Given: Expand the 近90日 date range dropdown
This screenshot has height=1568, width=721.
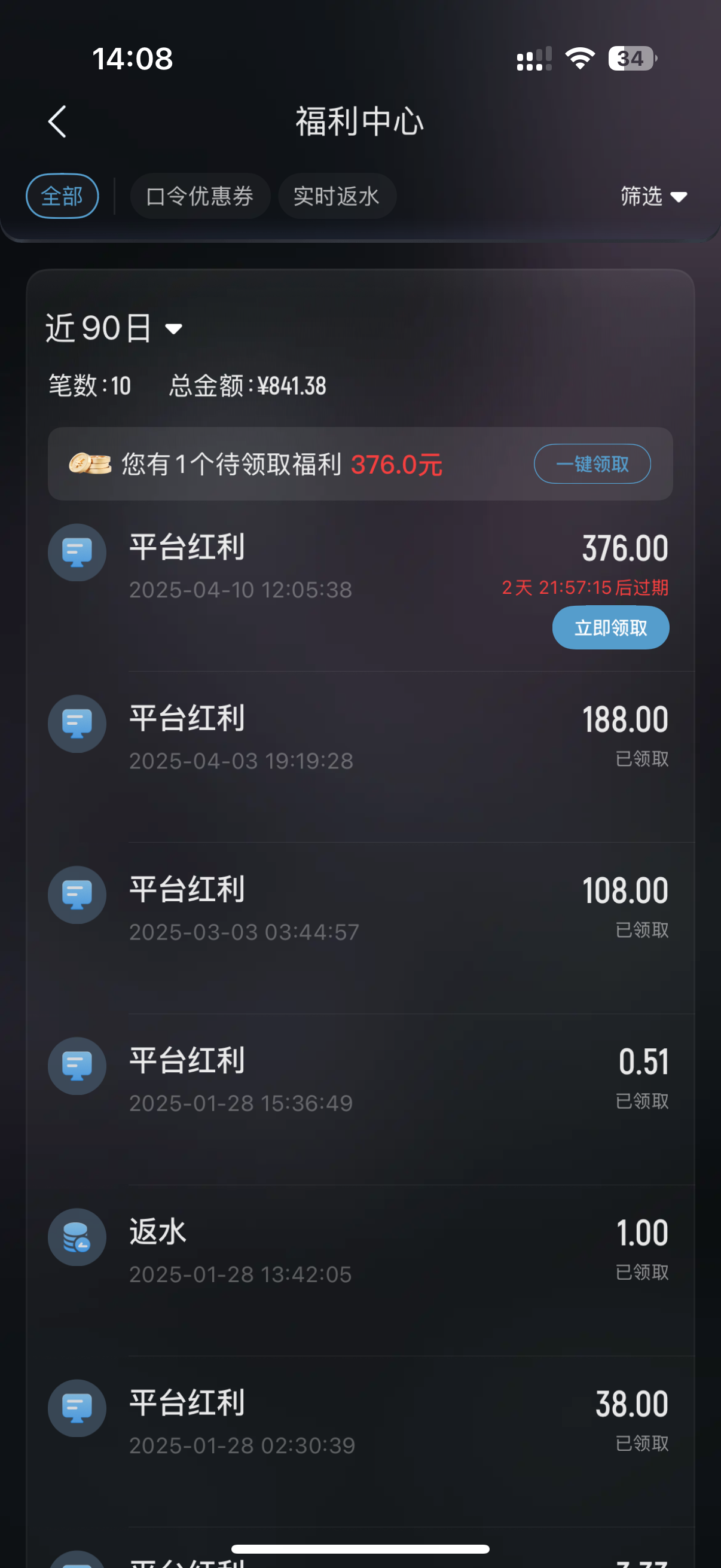Looking at the screenshot, I should point(114,329).
